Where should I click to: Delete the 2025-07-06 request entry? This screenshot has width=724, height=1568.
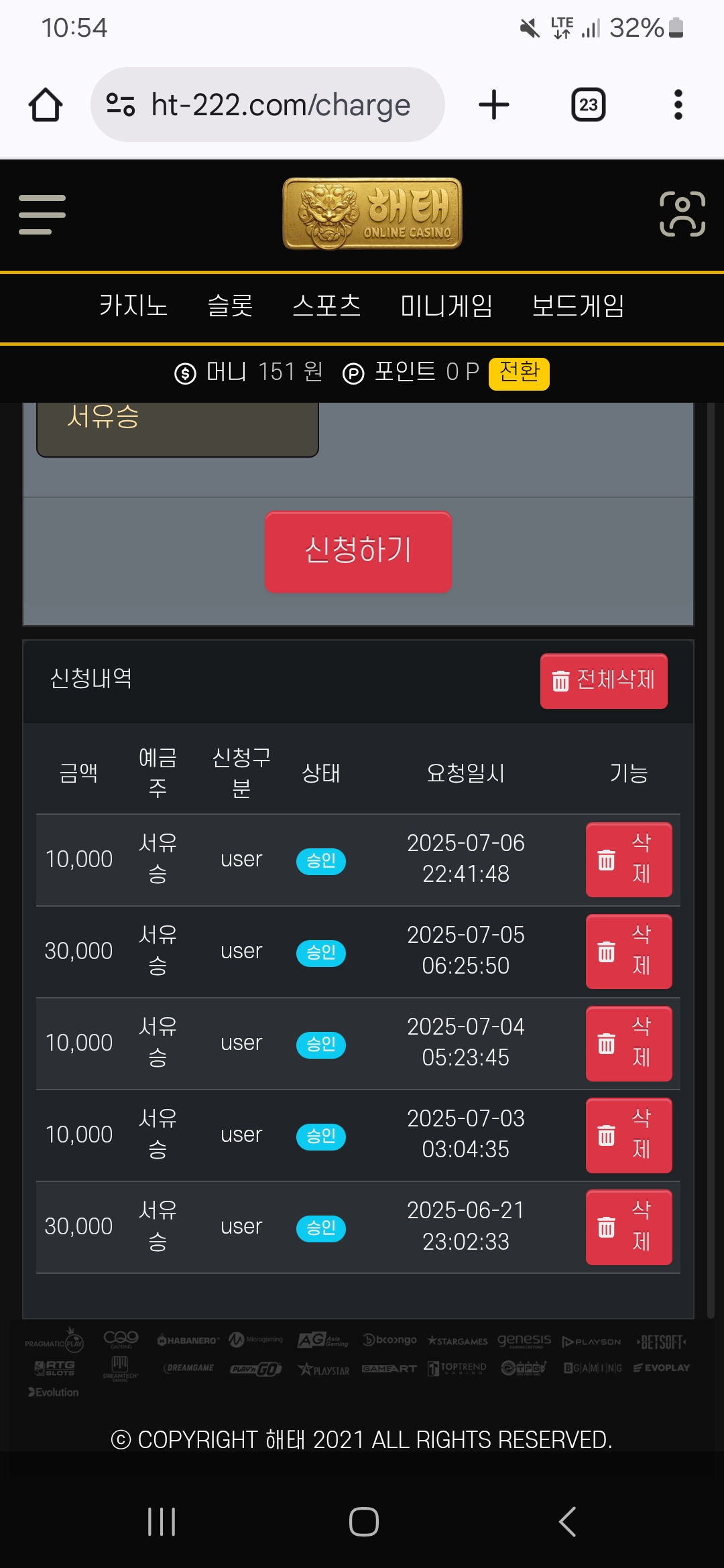629,860
